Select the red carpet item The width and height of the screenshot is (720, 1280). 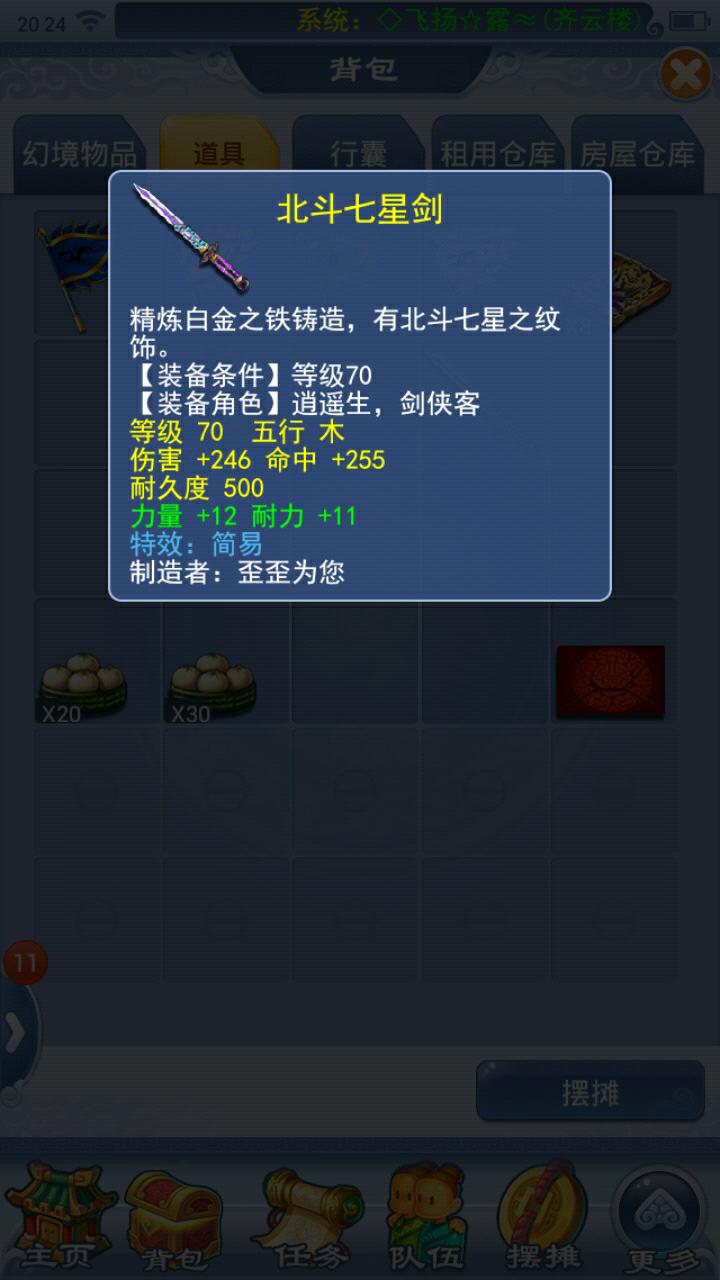[x=611, y=681]
